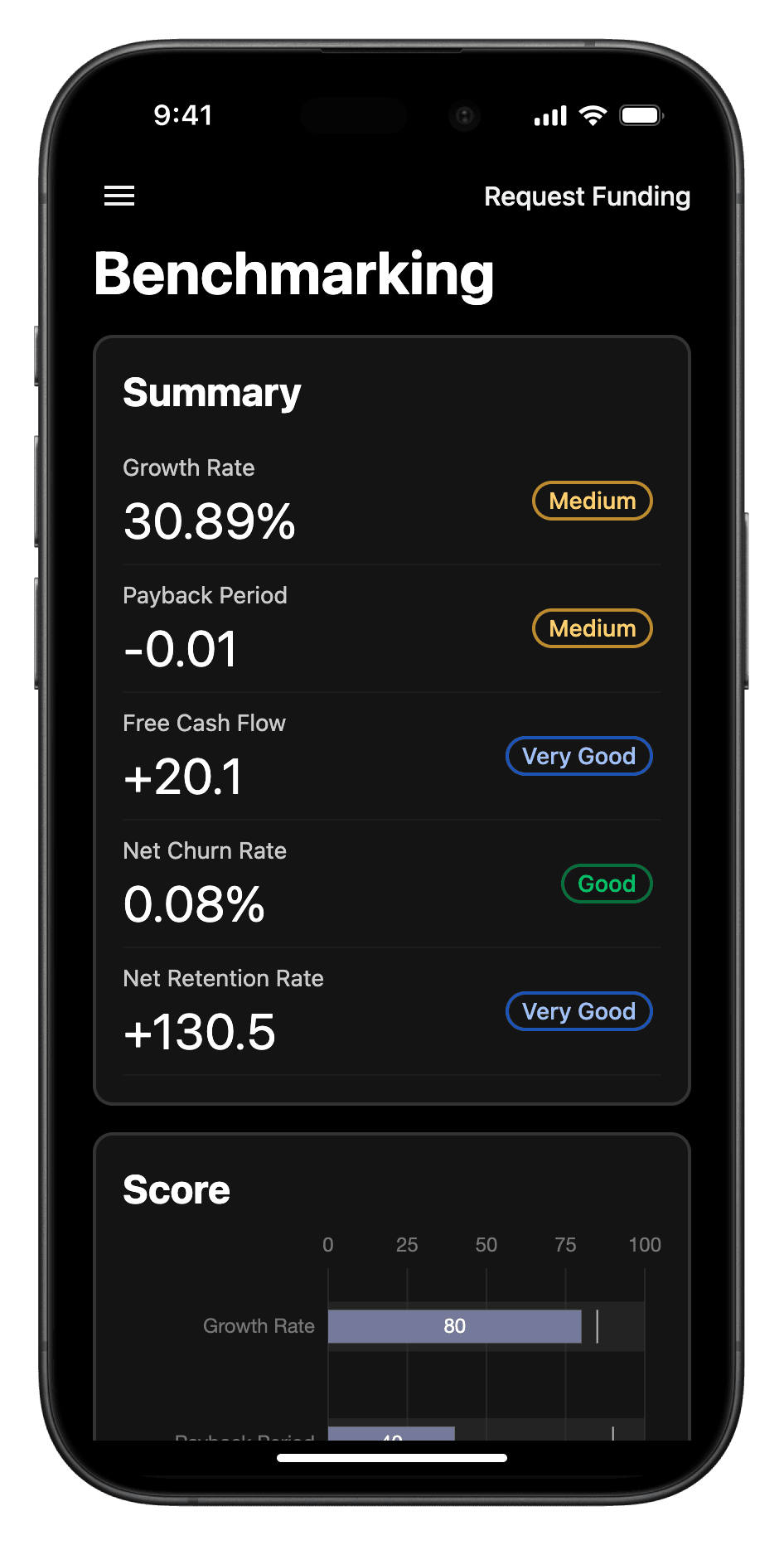Tap the Request Funding link
This screenshot has height=1545, width=784.
click(586, 196)
